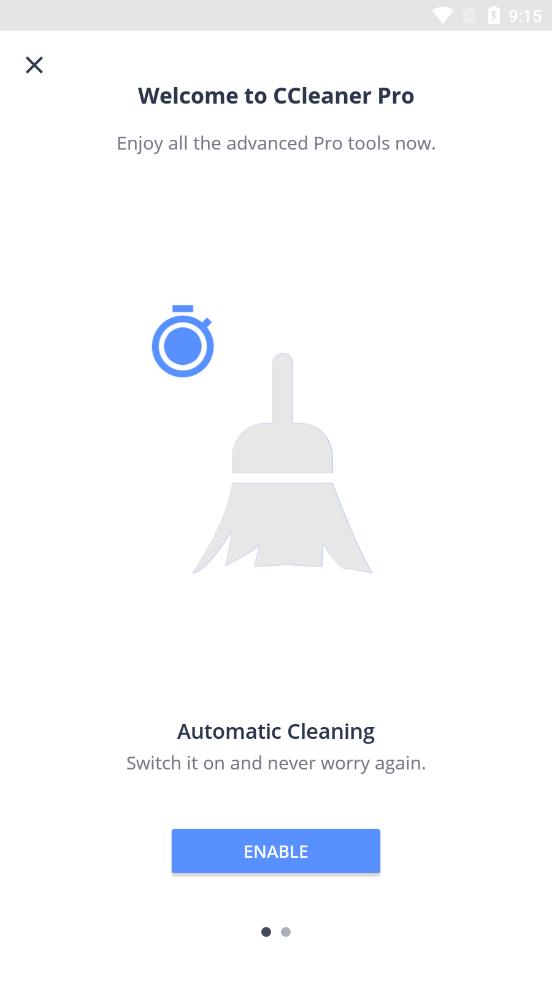Close the CCleaner Pro welcome screen

34,64
